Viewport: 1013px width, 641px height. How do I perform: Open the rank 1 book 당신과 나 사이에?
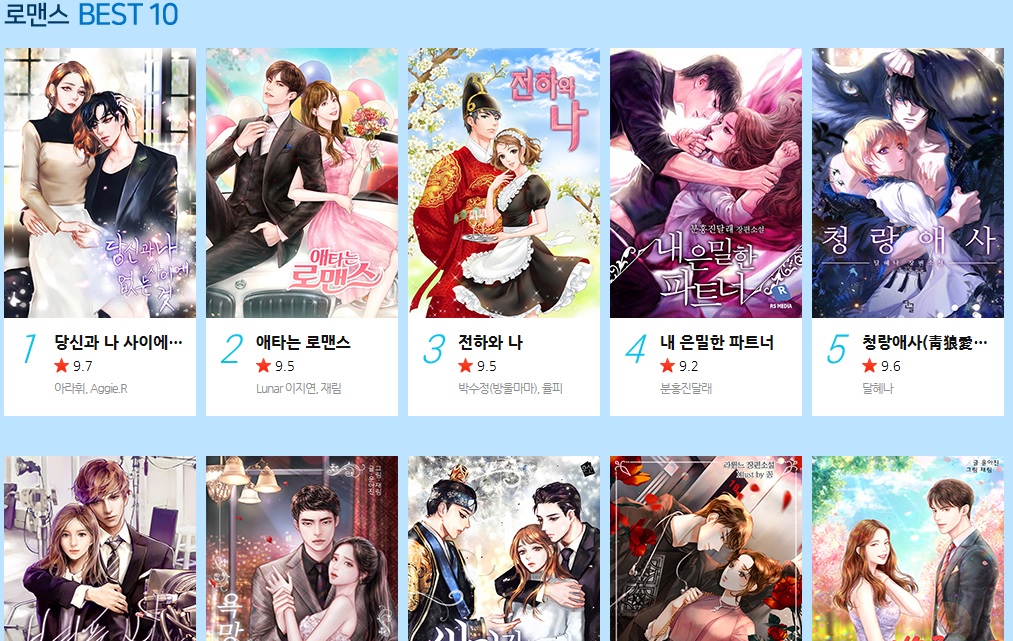118,343
